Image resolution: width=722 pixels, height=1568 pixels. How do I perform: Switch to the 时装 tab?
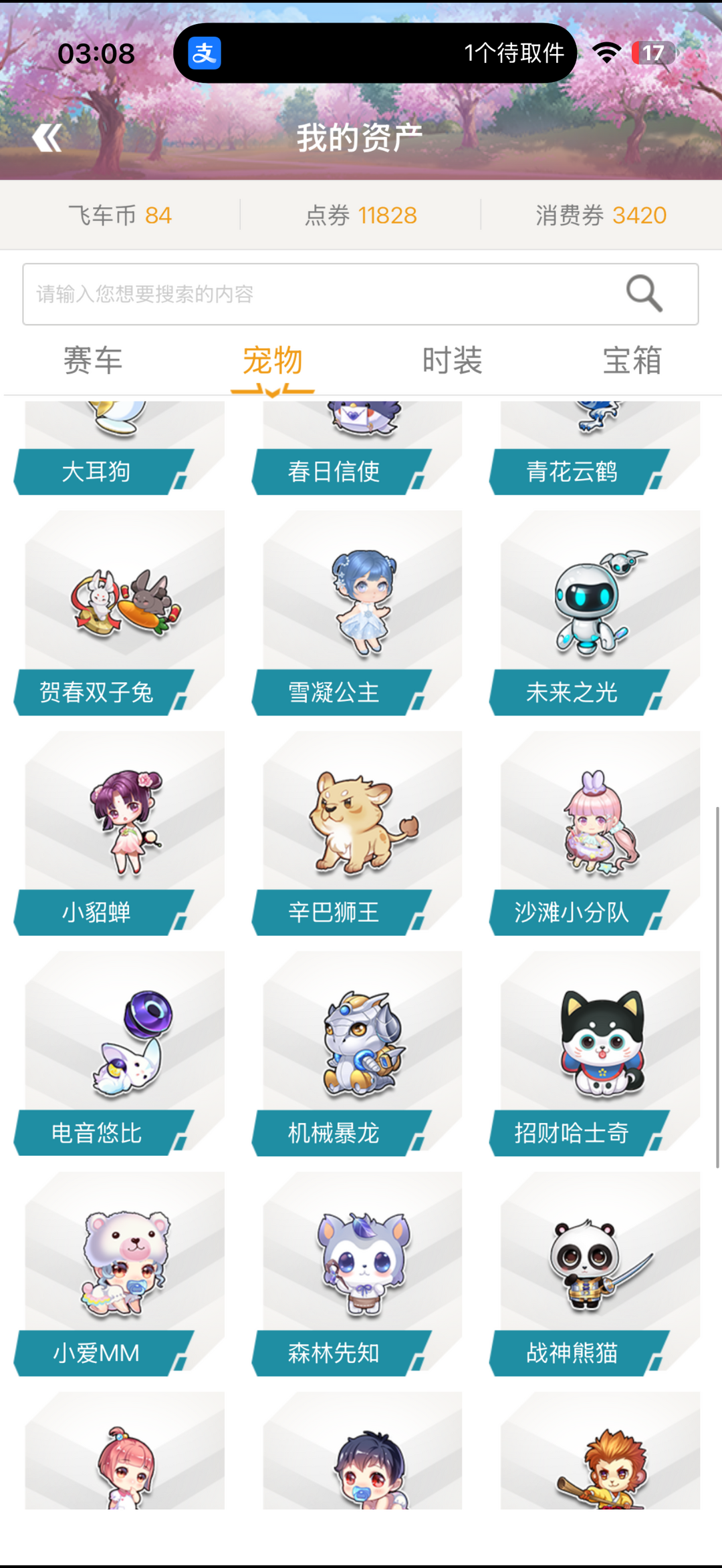point(452,361)
